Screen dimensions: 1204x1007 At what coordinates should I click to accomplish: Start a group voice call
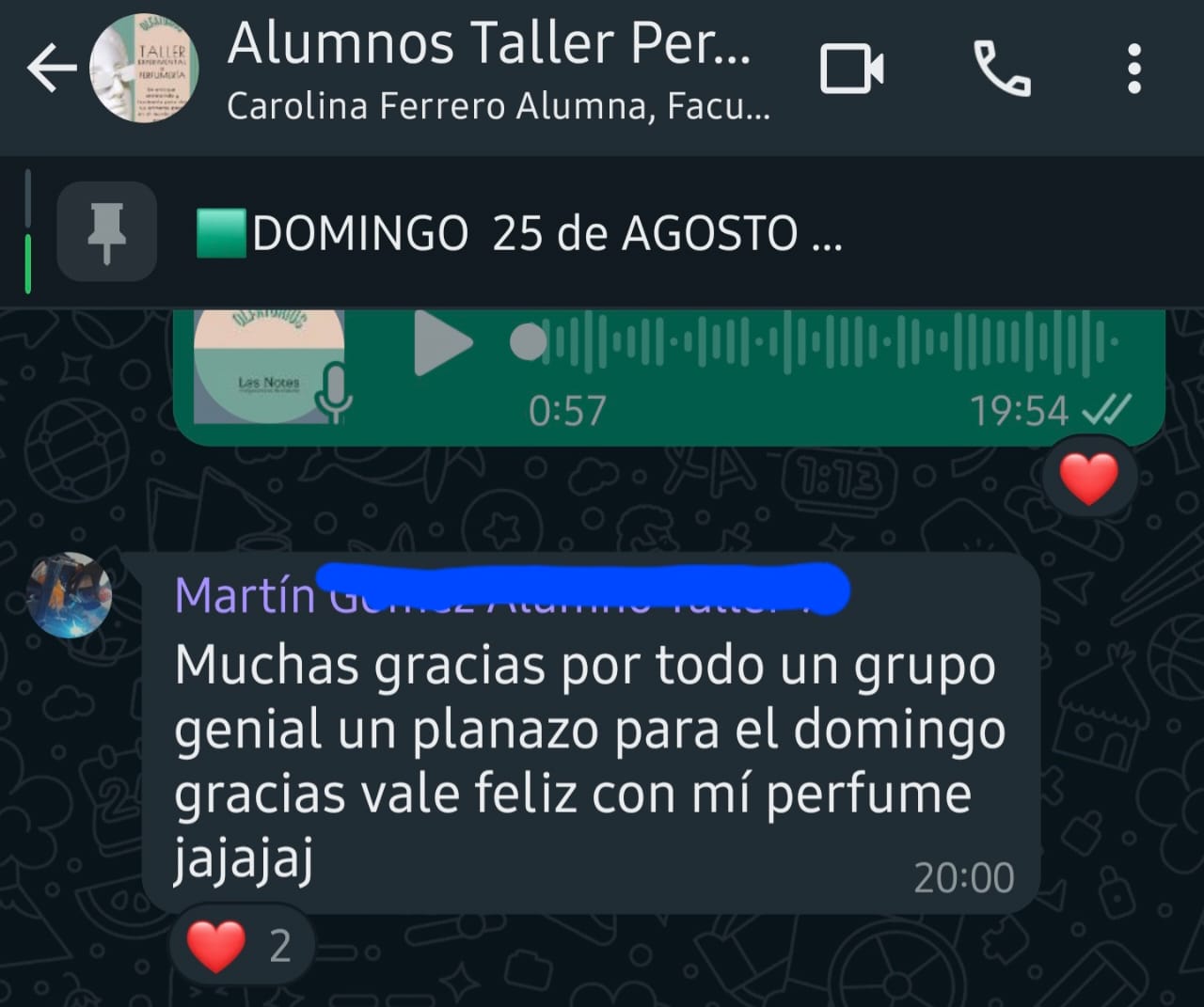click(x=1002, y=69)
